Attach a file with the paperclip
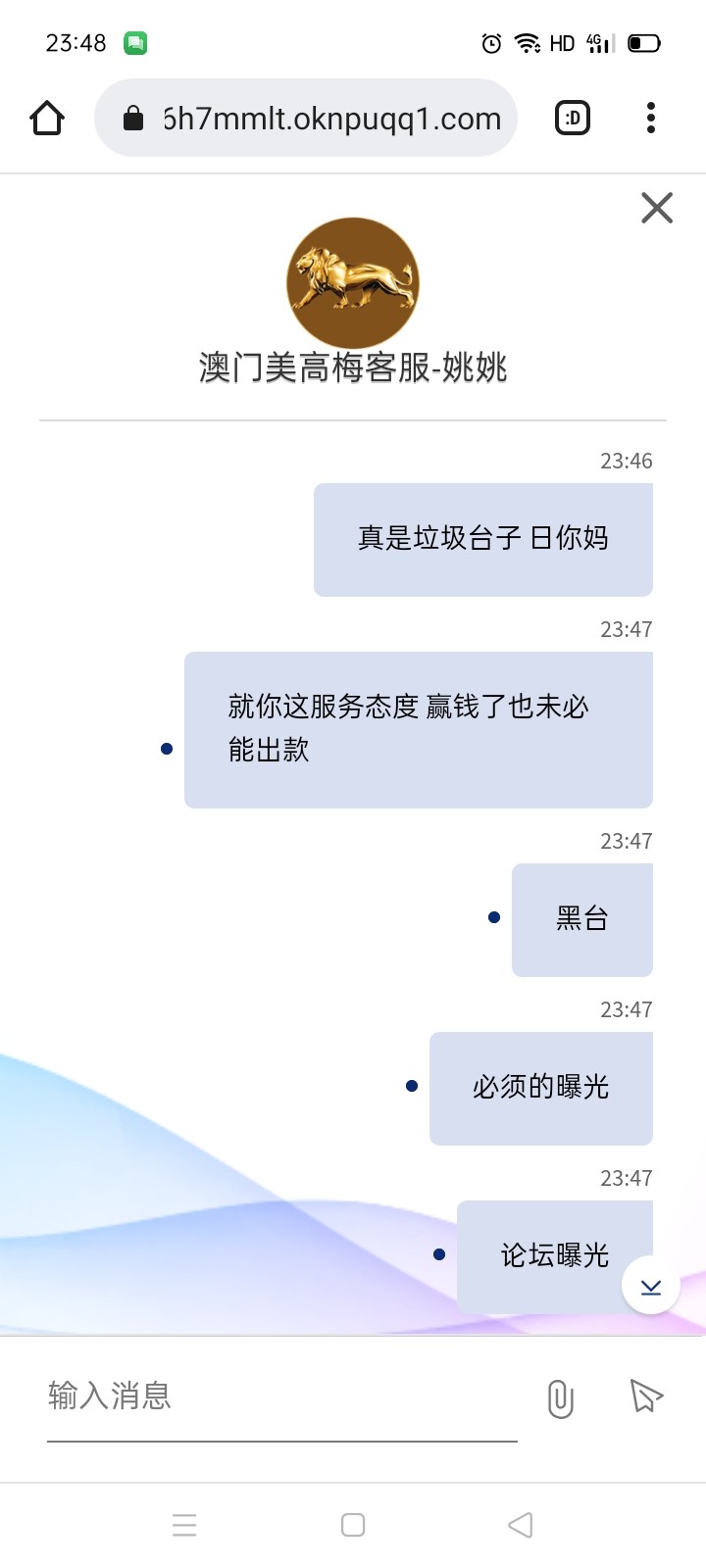The width and height of the screenshot is (706, 1568). click(x=560, y=1397)
